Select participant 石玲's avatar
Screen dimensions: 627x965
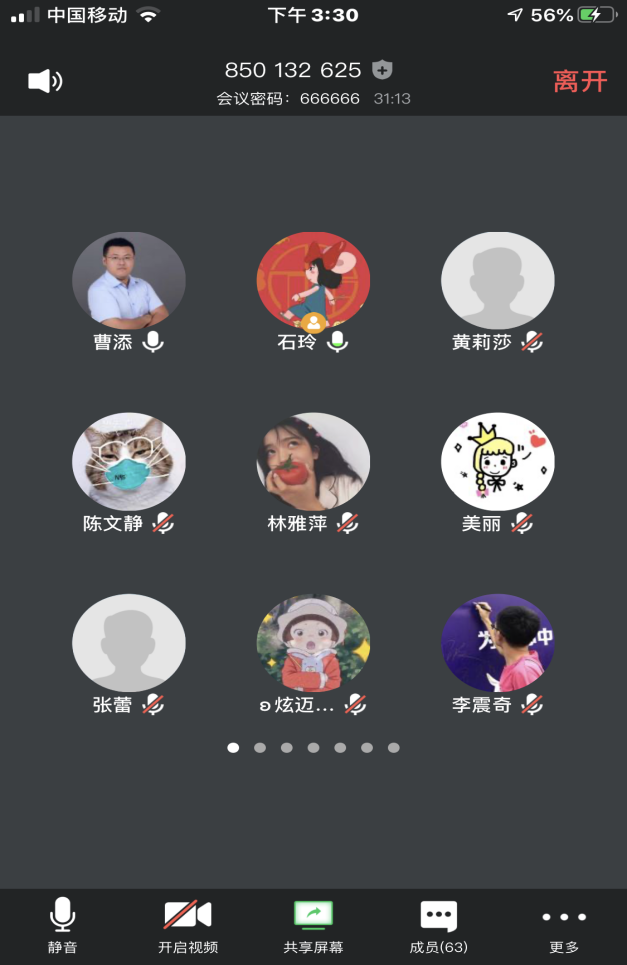313,281
